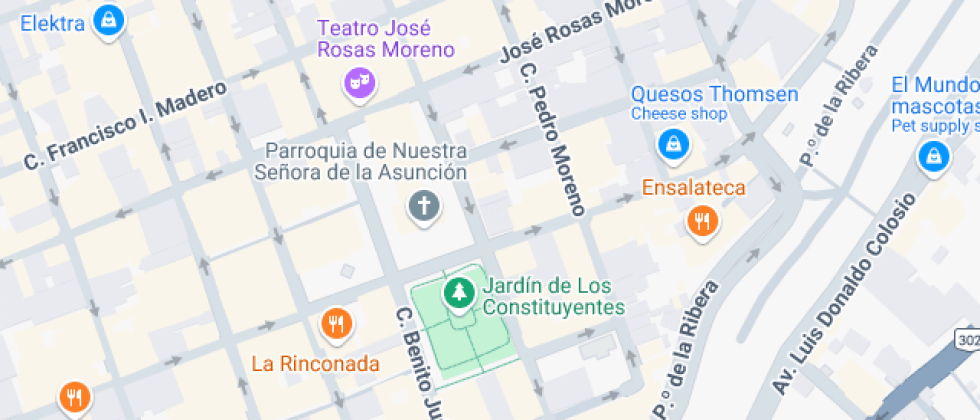The height and width of the screenshot is (420, 980).
Task: Open Quesos Thomsen cheese shop pin
Action: click(x=674, y=145)
